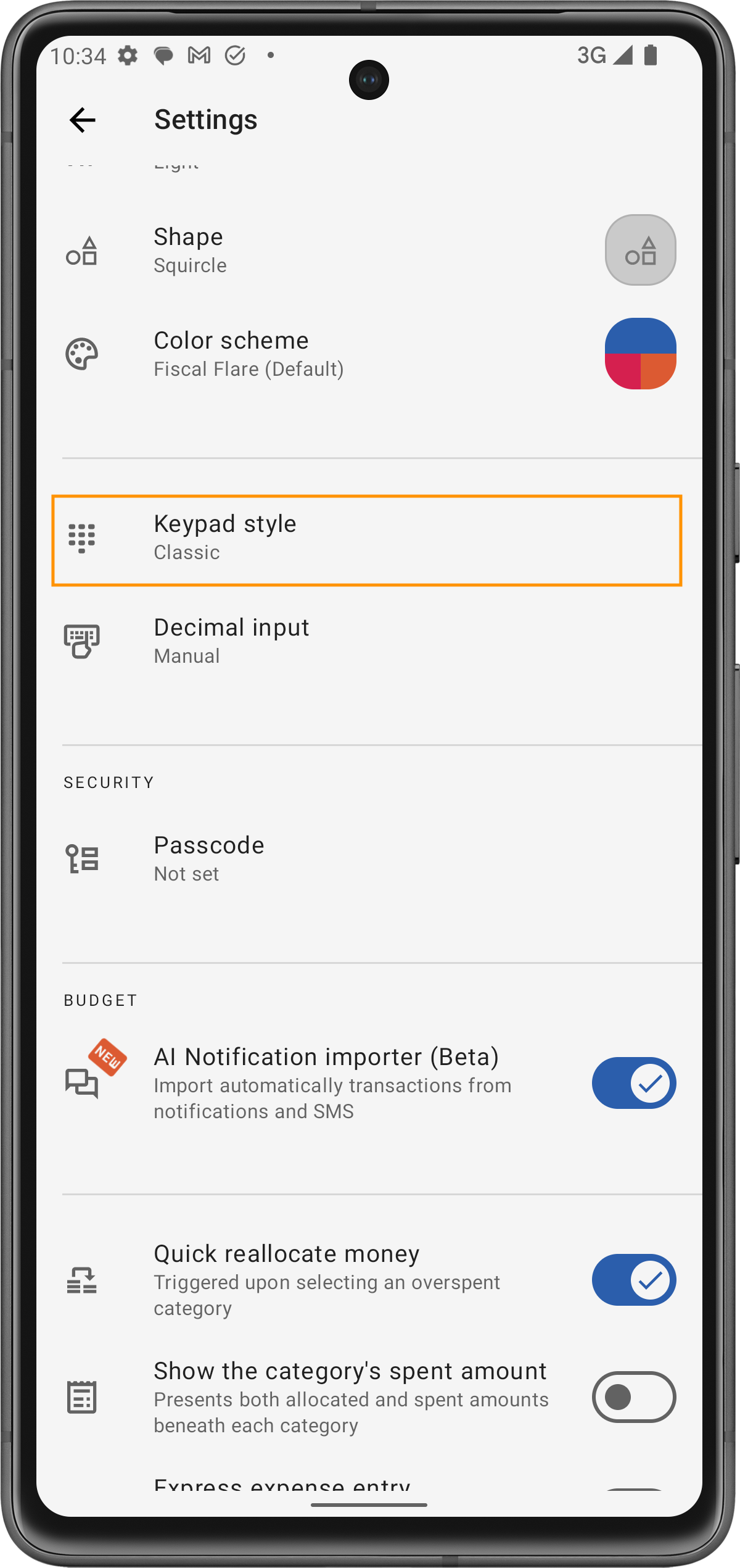Open the Shape setting
The height and width of the screenshot is (1568, 740).
point(370,251)
